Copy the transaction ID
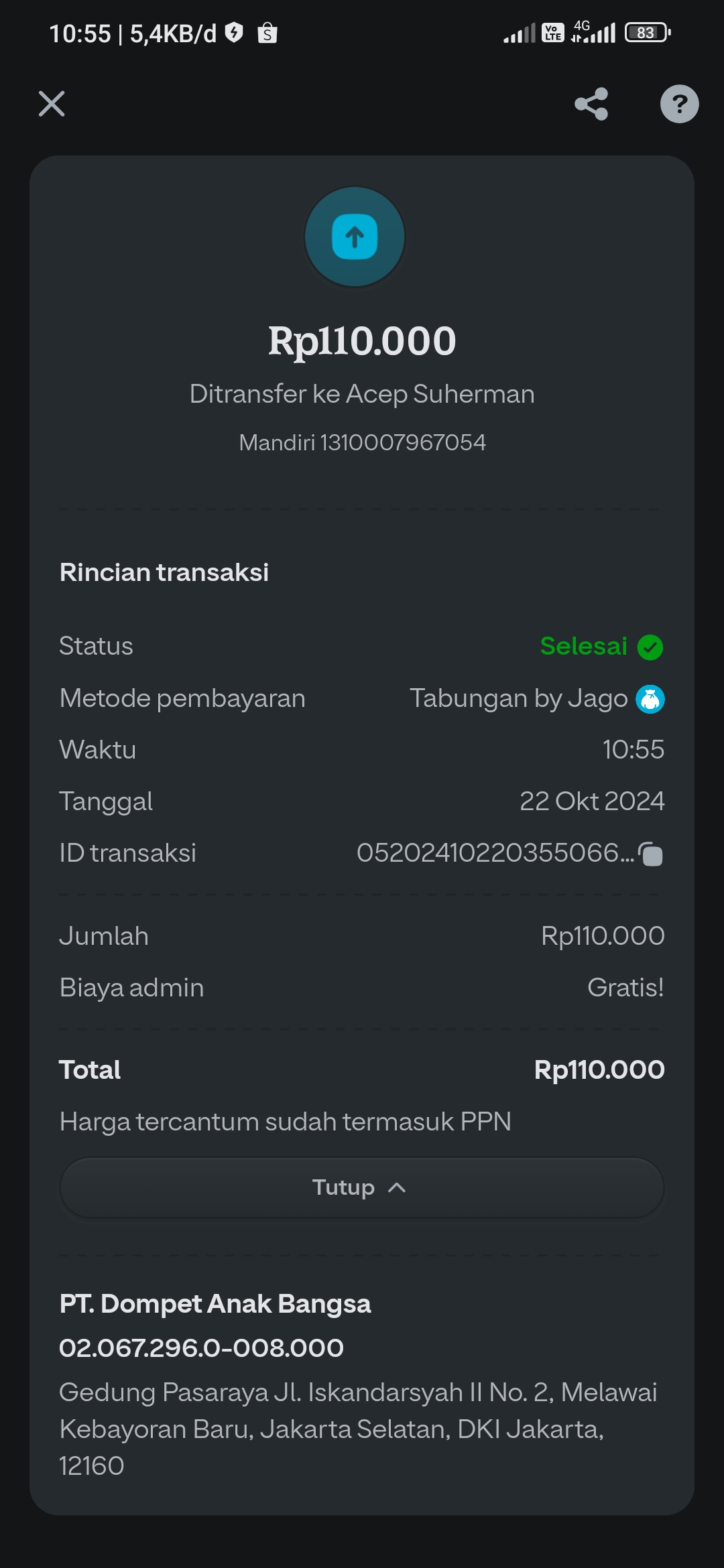The image size is (724, 1568). [x=650, y=854]
